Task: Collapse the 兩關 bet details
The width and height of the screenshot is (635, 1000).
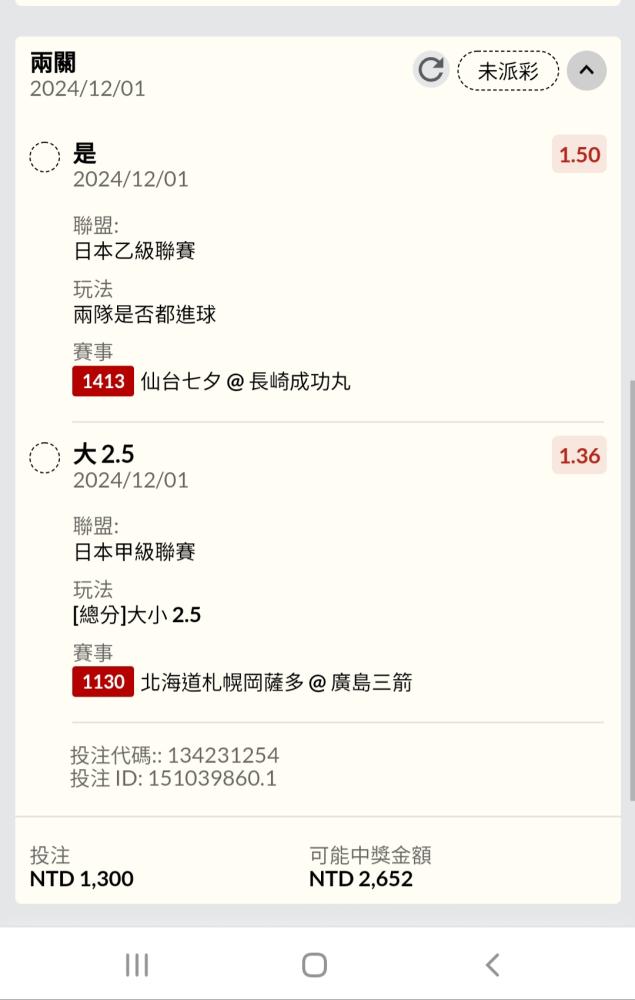Action: click(587, 71)
